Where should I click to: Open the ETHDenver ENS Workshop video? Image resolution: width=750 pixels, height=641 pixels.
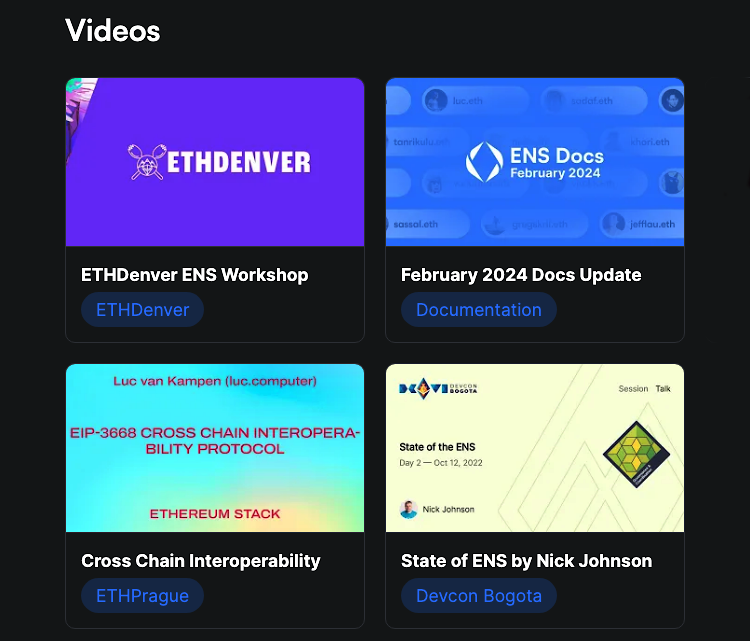(x=215, y=163)
